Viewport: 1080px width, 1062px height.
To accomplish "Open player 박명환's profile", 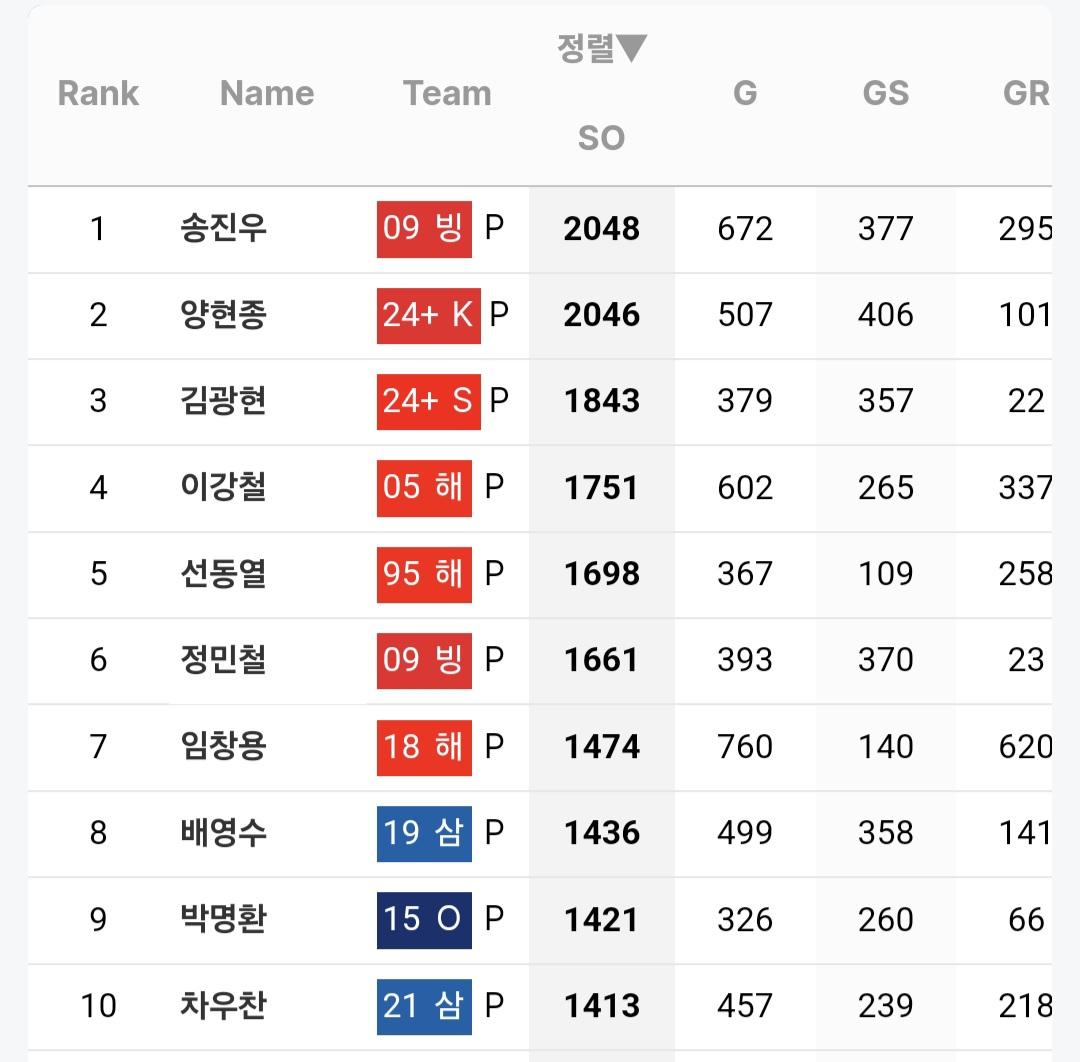I will (x=223, y=918).
